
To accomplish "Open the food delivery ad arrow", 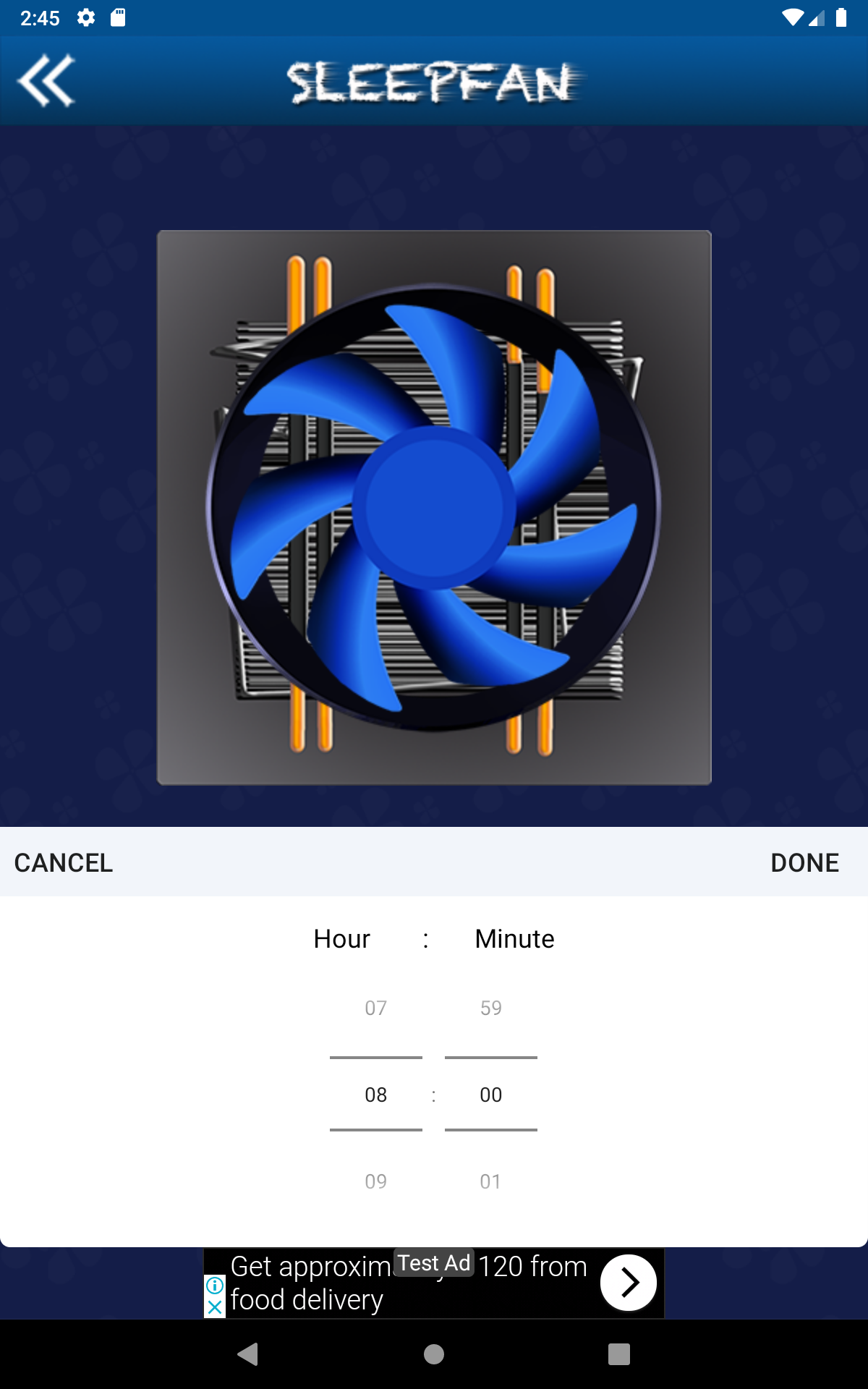I will point(629,1283).
